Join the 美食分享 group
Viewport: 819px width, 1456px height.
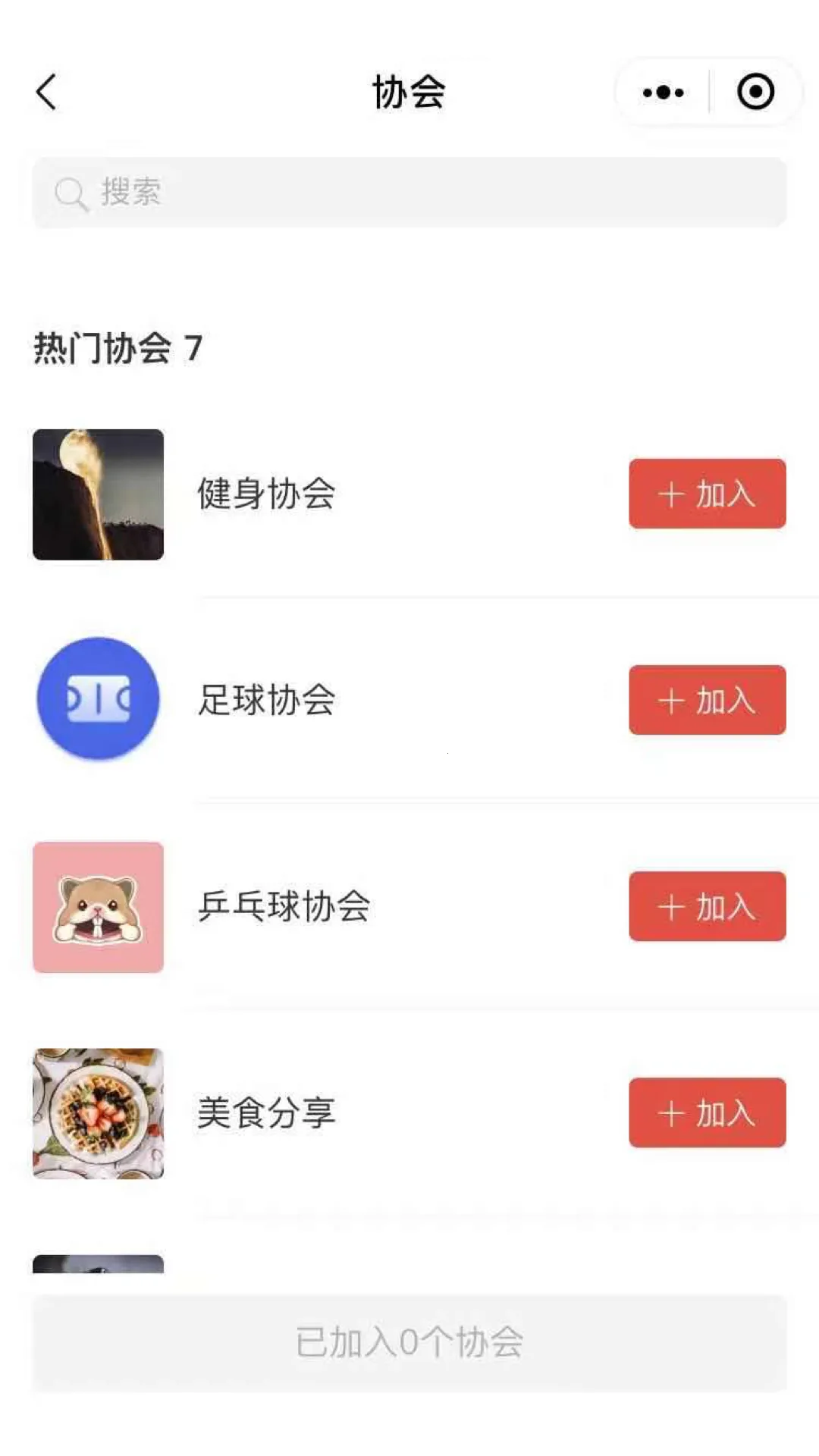(707, 1112)
